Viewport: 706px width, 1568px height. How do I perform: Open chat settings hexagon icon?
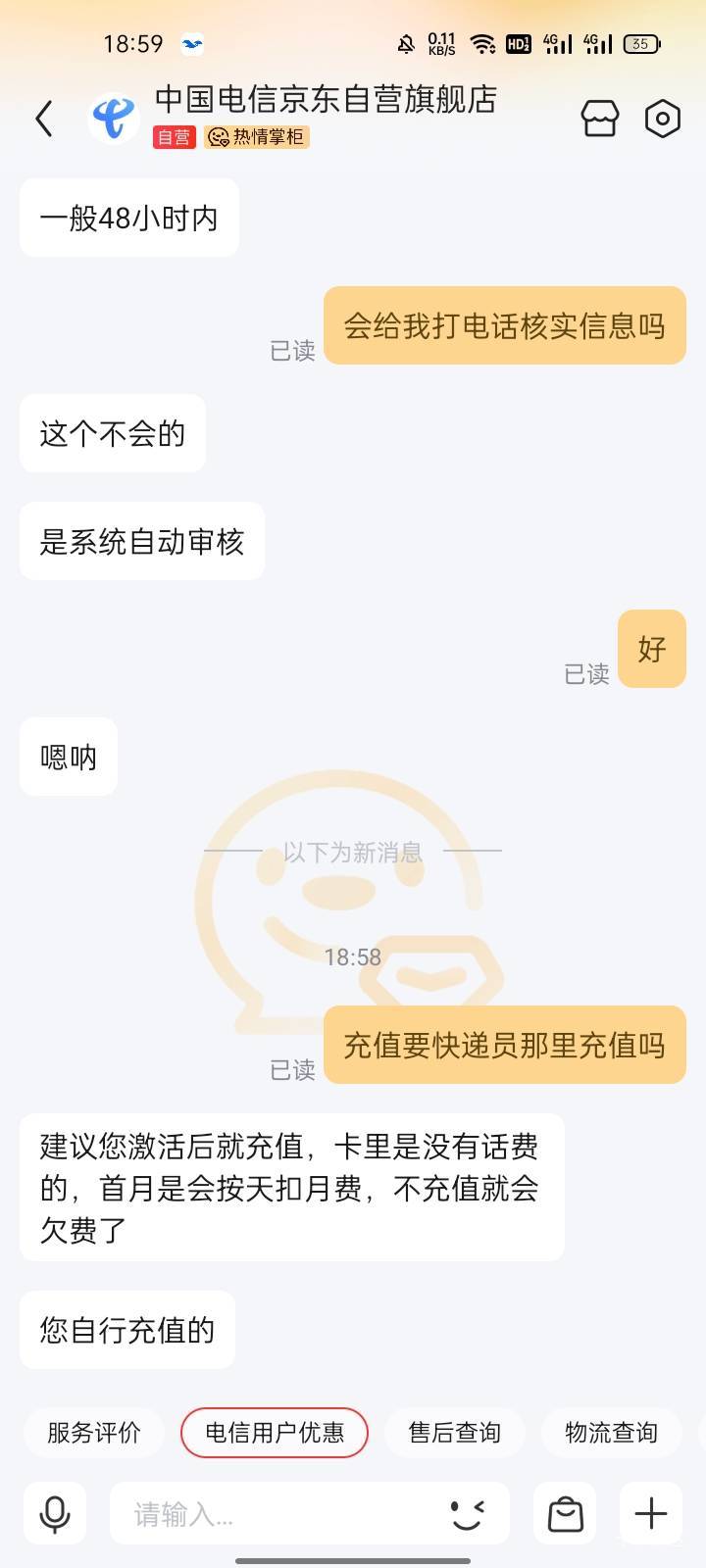point(663,119)
